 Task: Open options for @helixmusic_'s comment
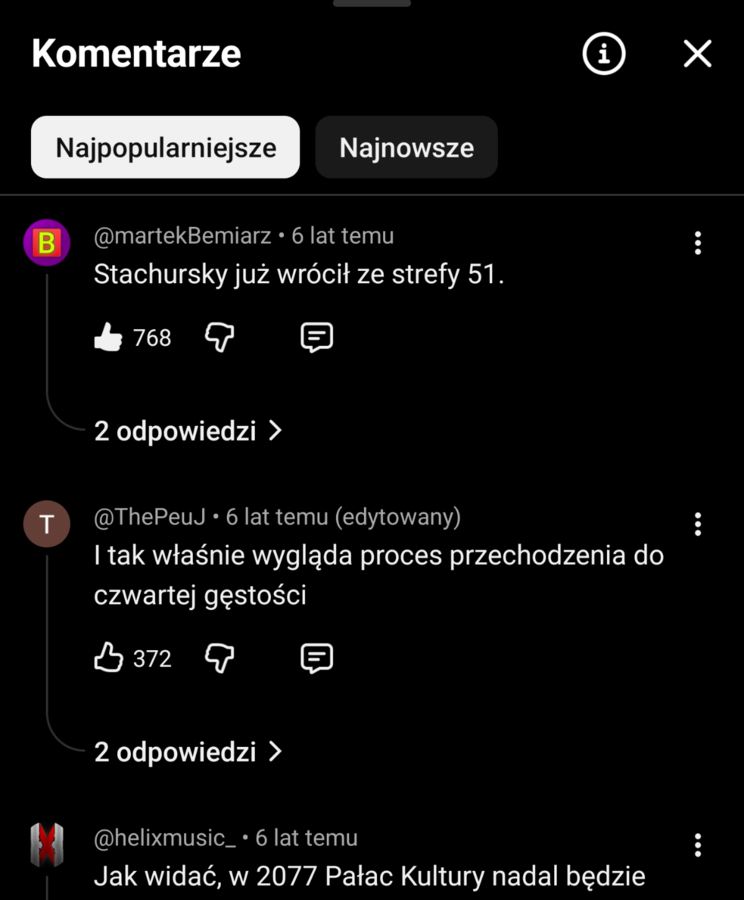coord(697,844)
